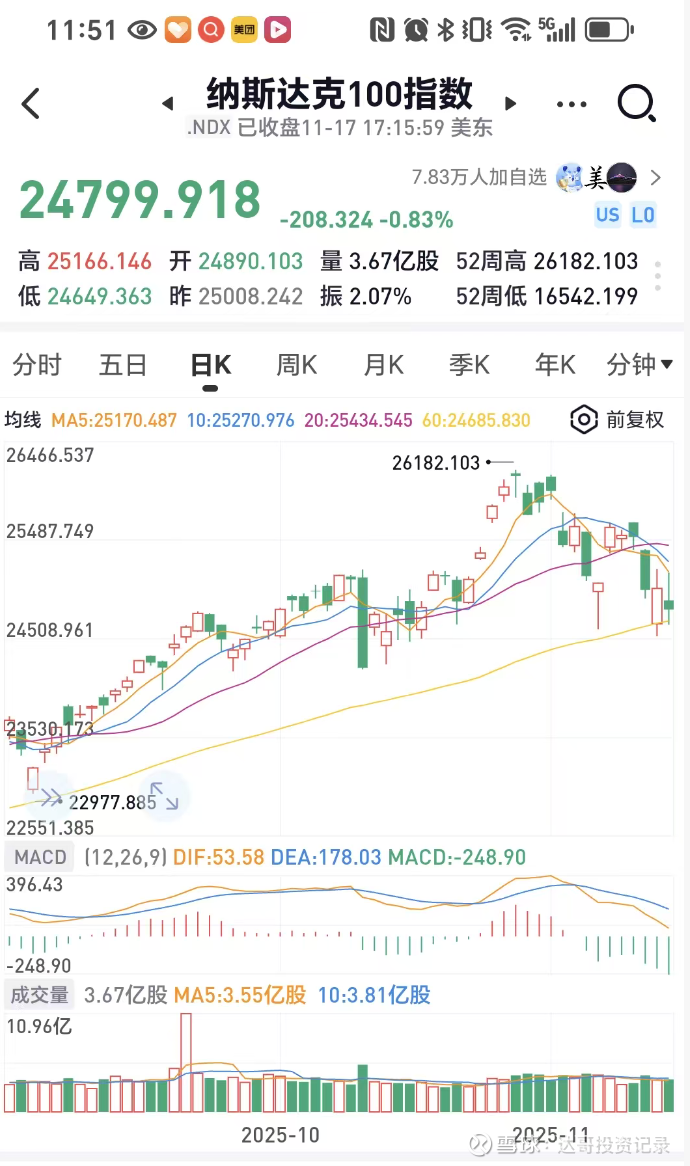Open search with the magnifier icon

636,102
